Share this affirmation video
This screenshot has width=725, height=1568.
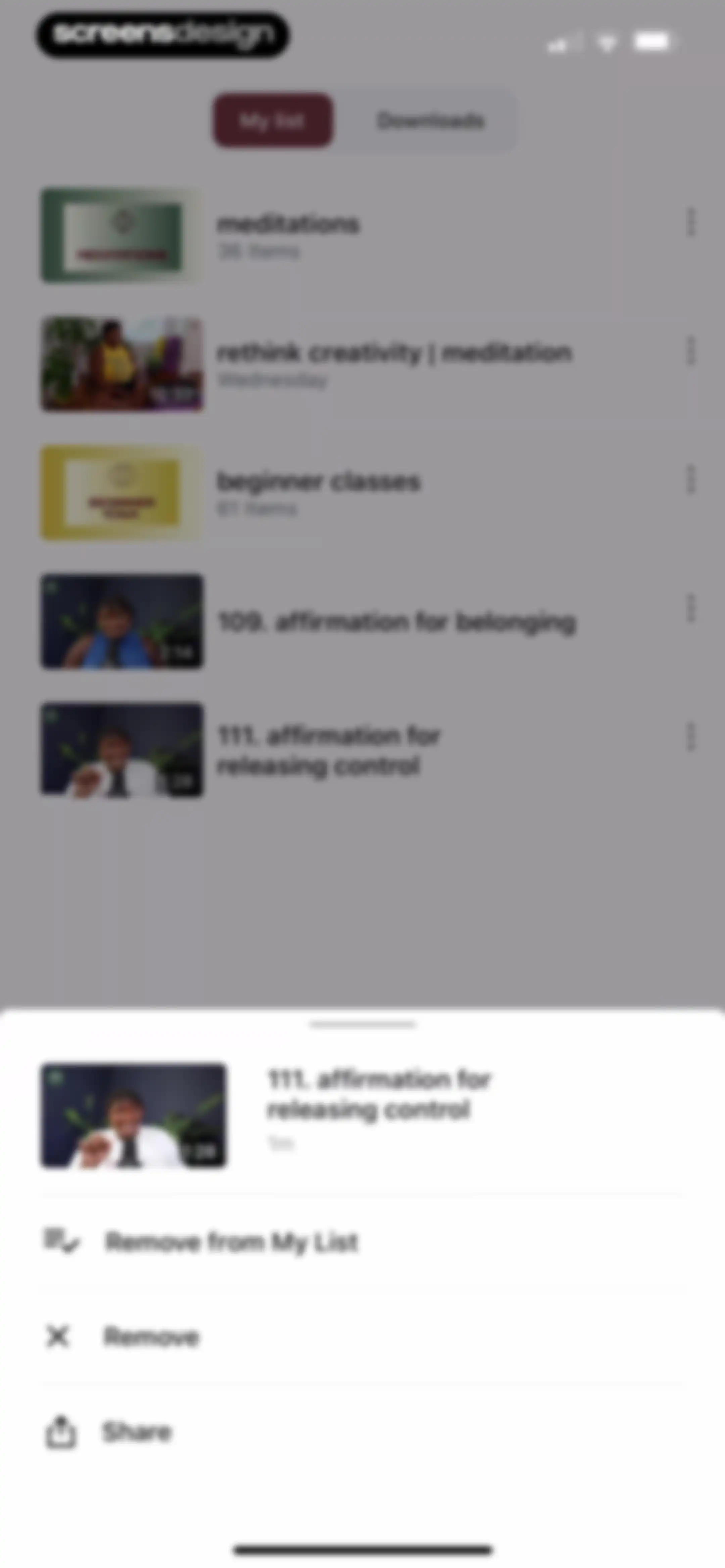tap(362, 1432)
